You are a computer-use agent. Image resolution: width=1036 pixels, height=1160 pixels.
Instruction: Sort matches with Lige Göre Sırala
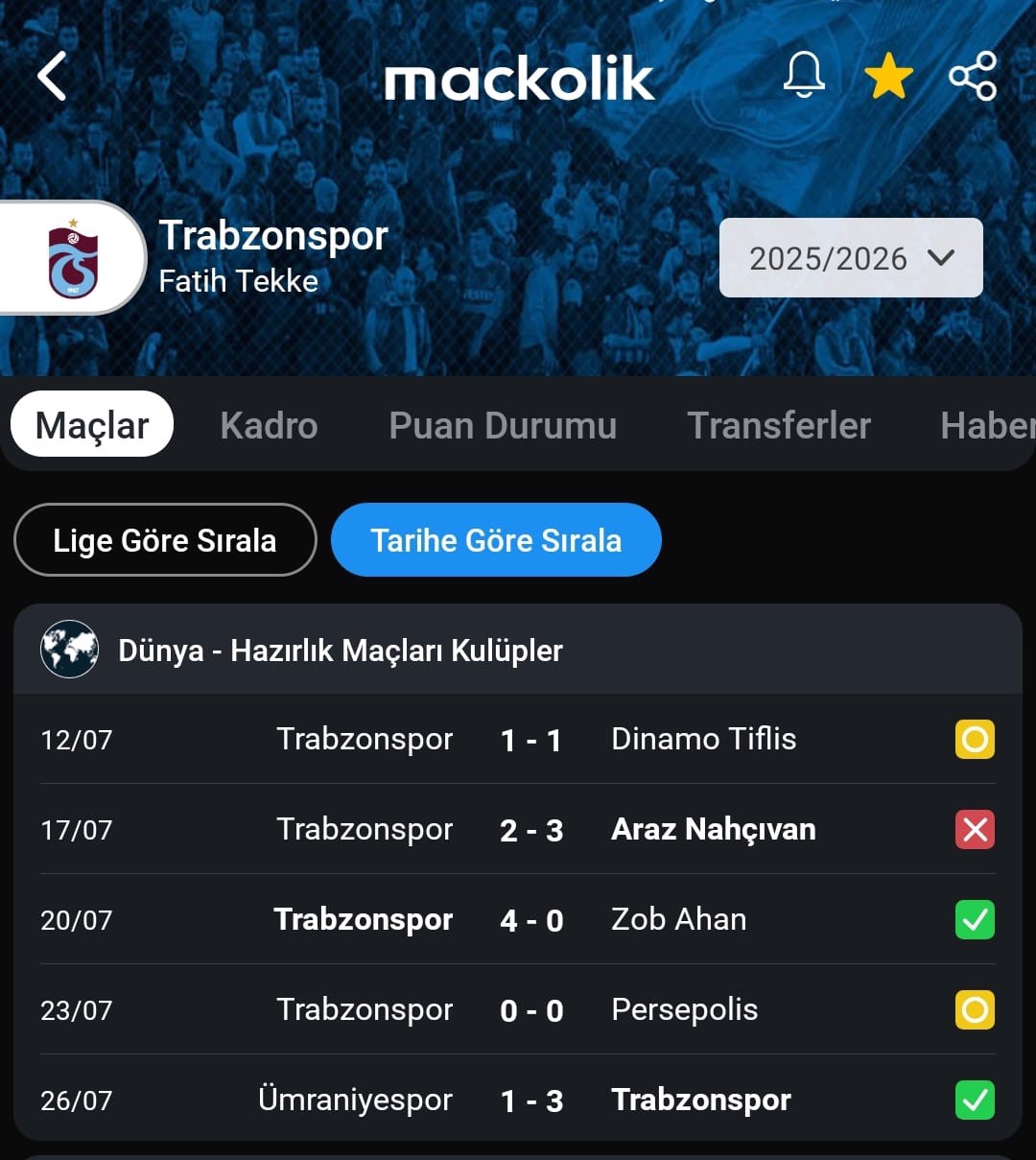[165, 540]
